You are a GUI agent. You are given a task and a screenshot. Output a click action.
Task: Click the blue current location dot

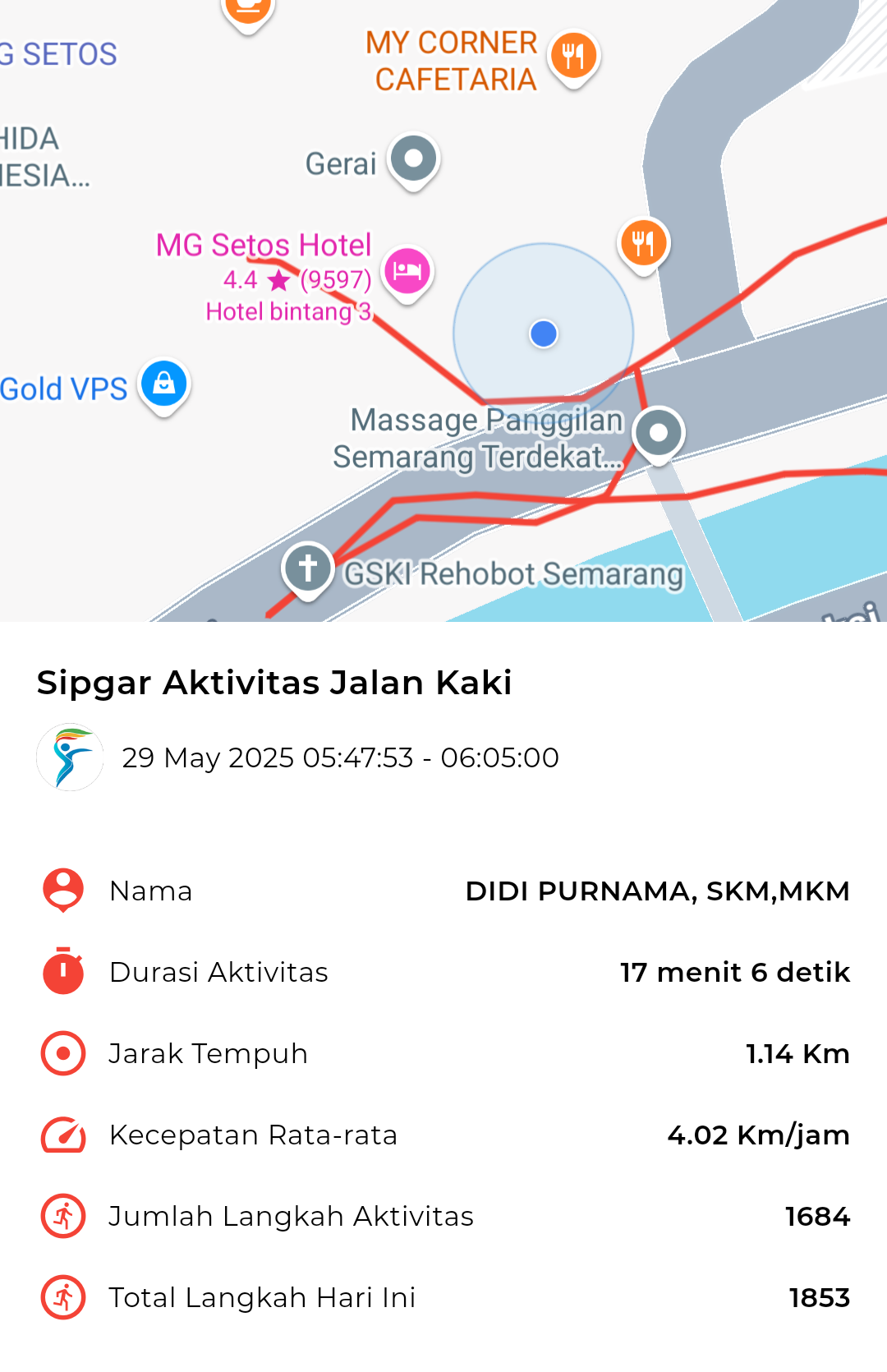542,334
